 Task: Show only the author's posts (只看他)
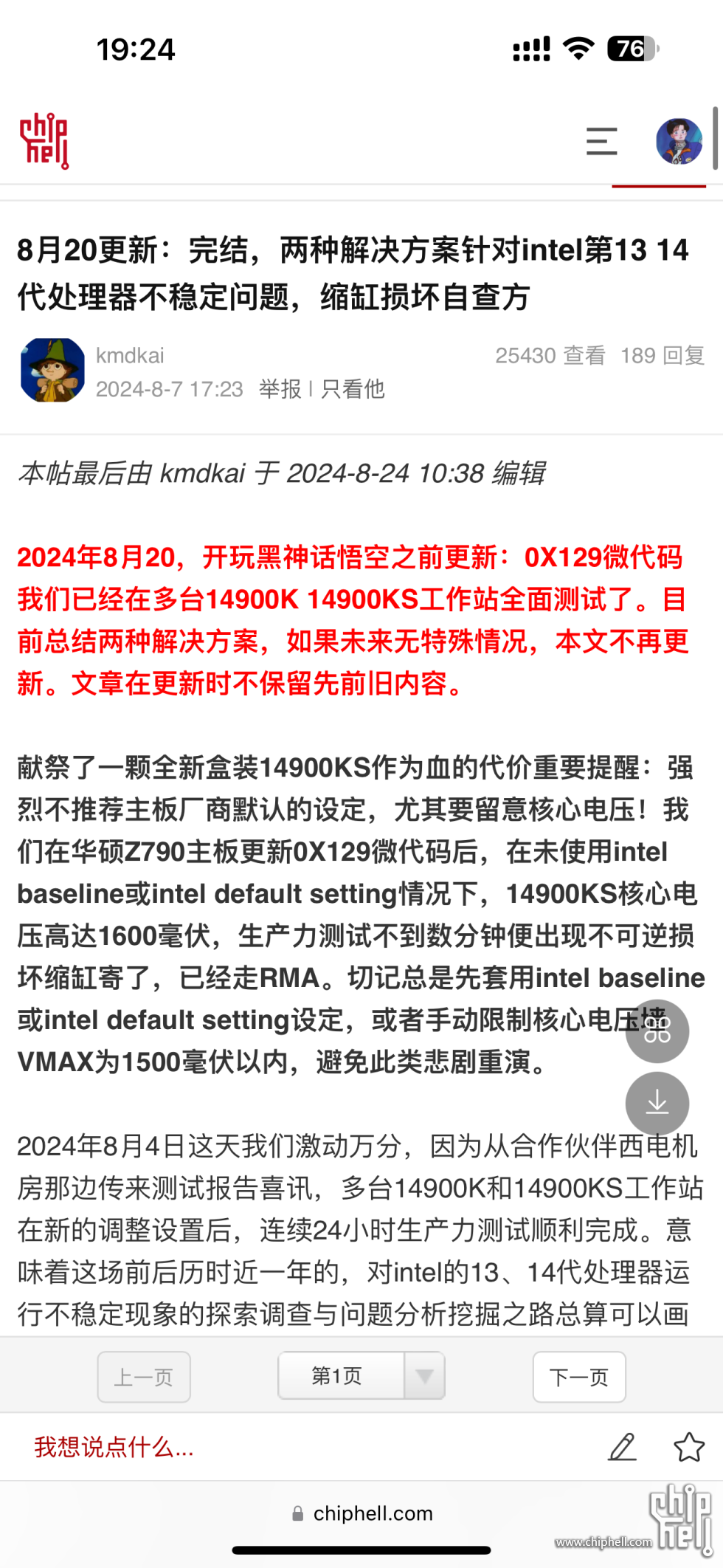353,389
